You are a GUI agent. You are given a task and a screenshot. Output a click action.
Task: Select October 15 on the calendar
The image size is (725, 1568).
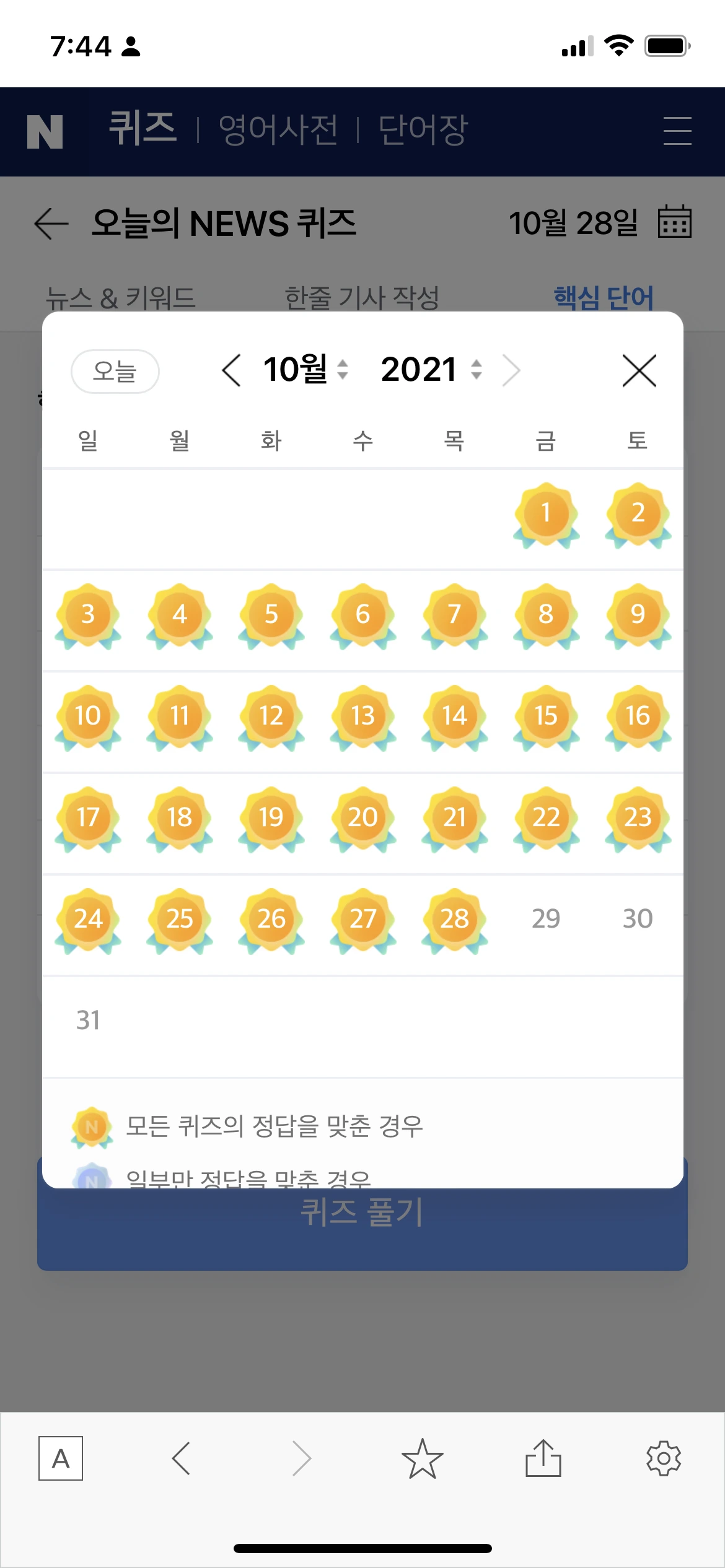(x=546, y=716)
